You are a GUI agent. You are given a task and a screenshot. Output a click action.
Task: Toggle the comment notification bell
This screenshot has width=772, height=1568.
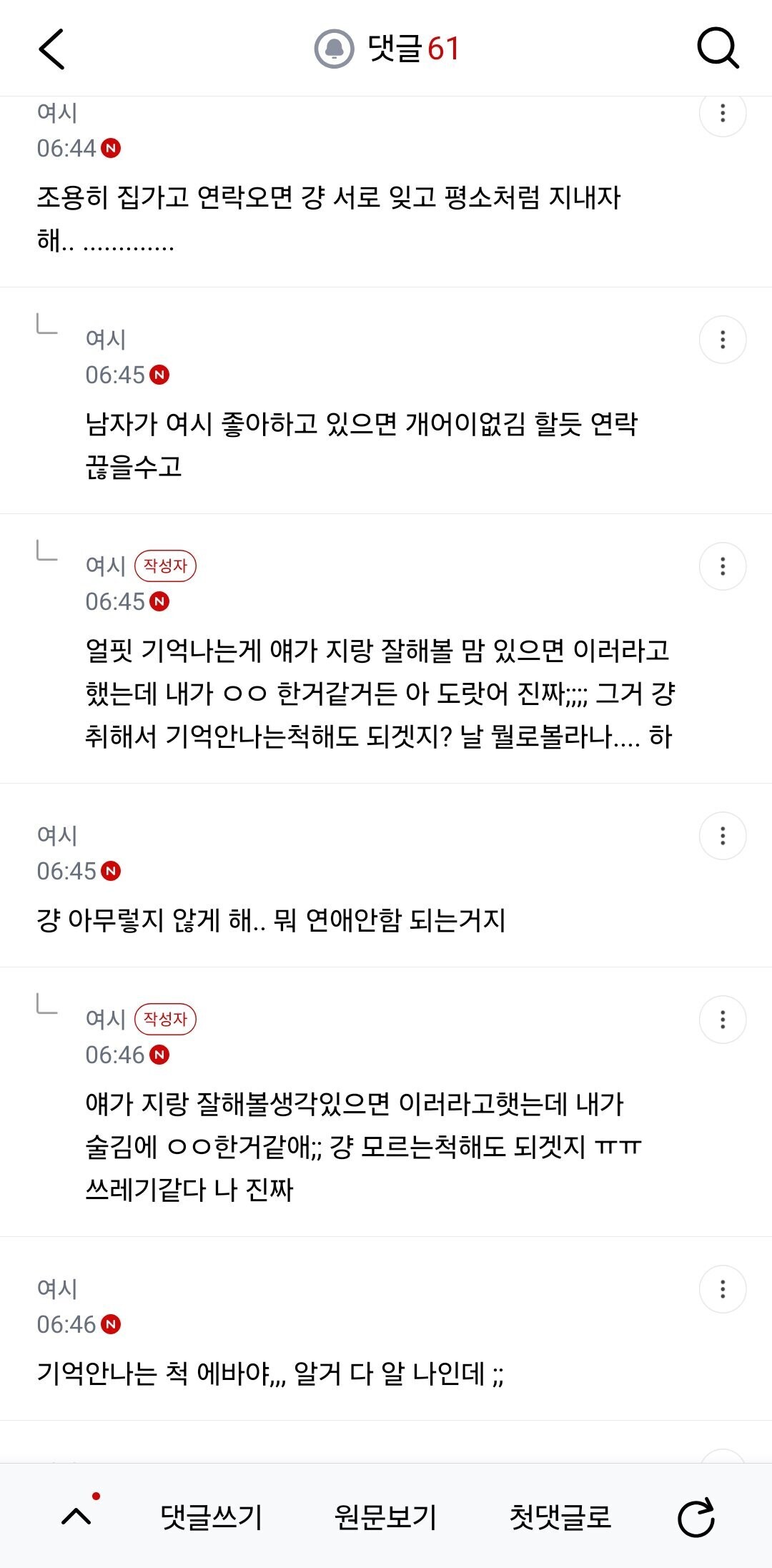coord(334,49)
